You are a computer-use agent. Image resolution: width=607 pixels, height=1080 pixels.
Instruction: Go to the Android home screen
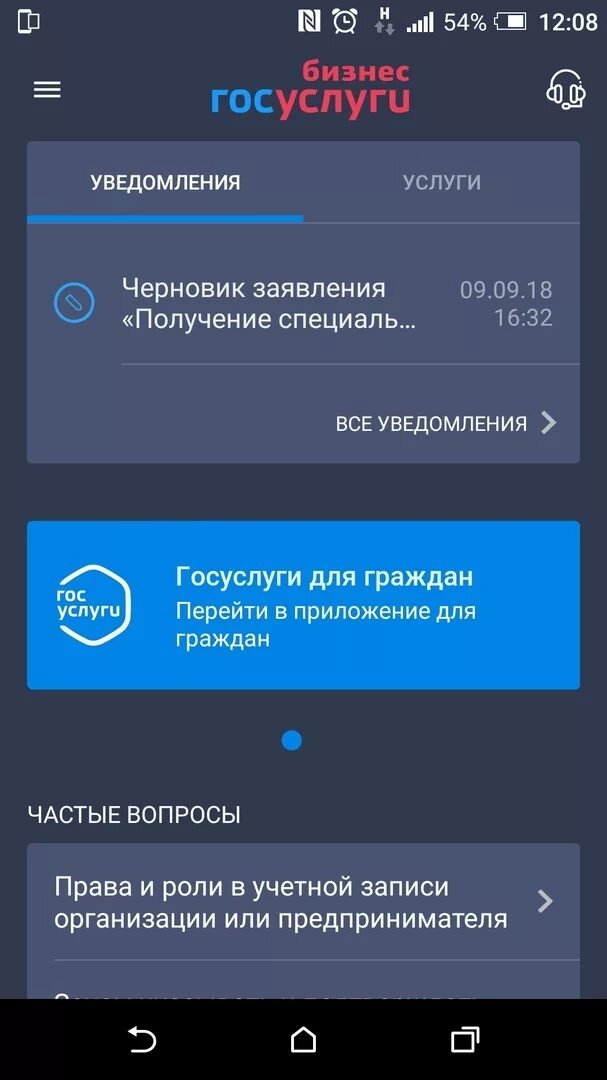point(303,1039)
